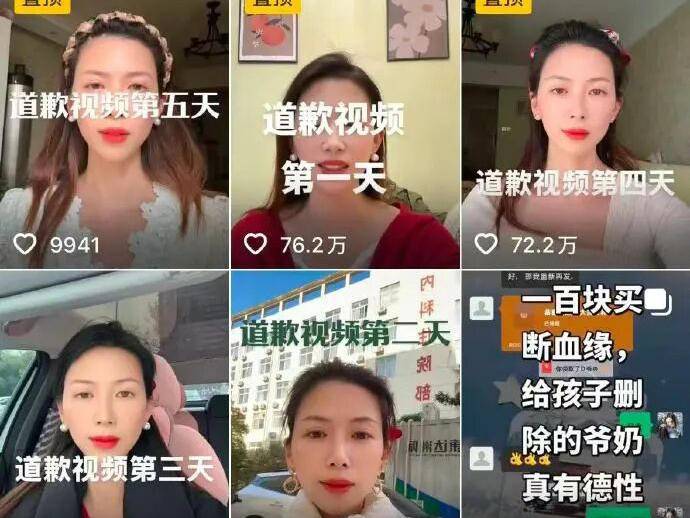
Task: View the 道歉视频第三天 video
Action: pos(114,395)
